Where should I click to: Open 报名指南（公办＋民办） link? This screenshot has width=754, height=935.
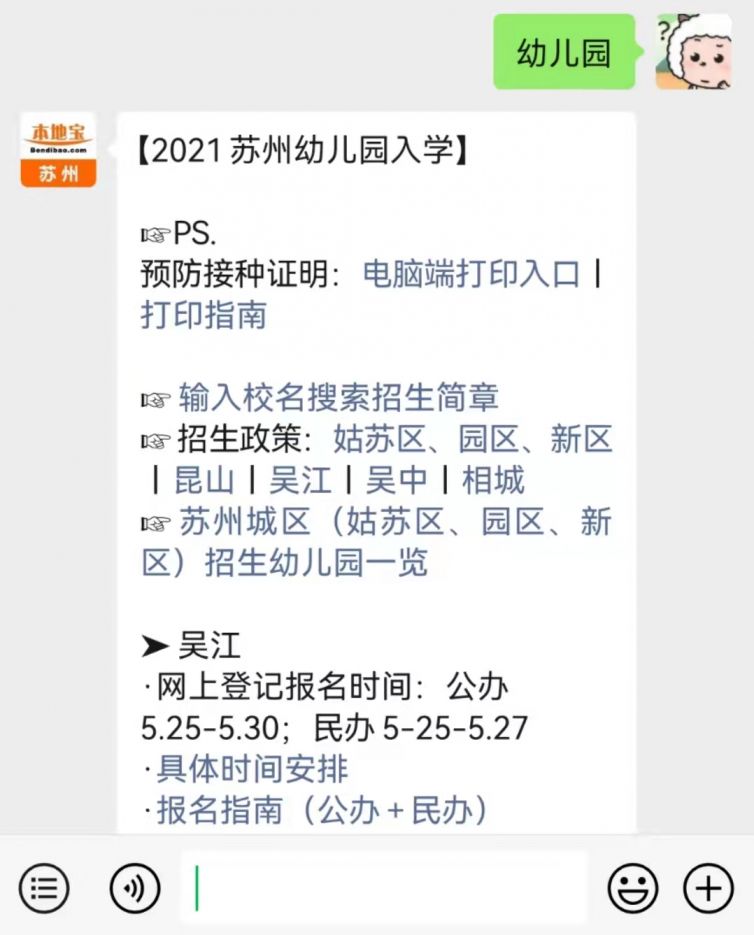322,810
